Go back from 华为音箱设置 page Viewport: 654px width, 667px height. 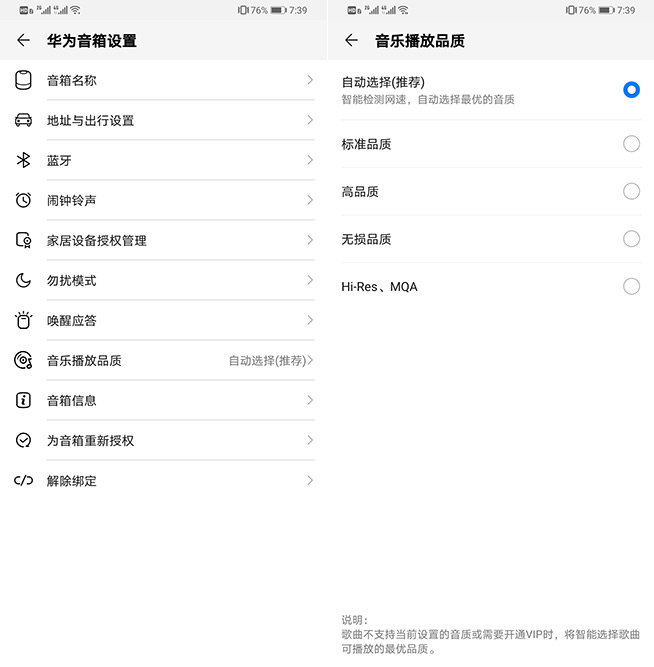[23, 41]
